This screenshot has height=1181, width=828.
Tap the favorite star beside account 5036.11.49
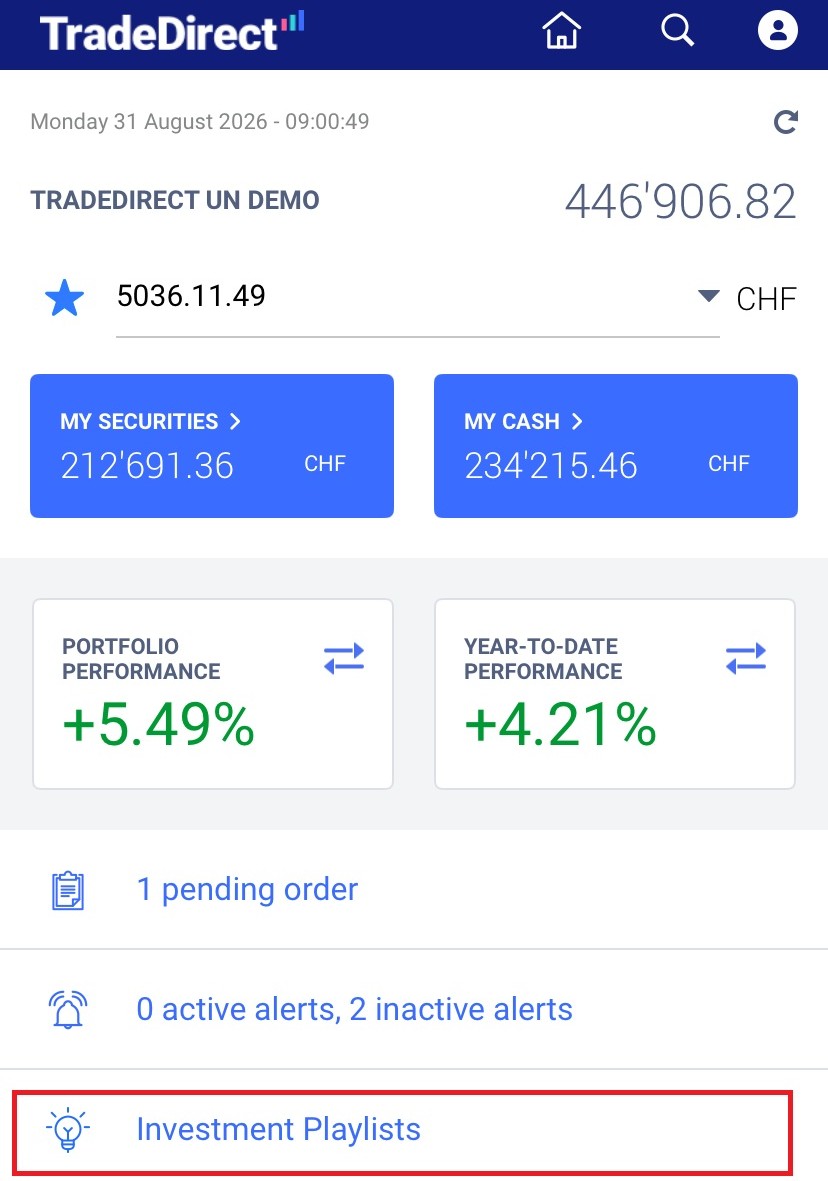[x=65, y=298]
